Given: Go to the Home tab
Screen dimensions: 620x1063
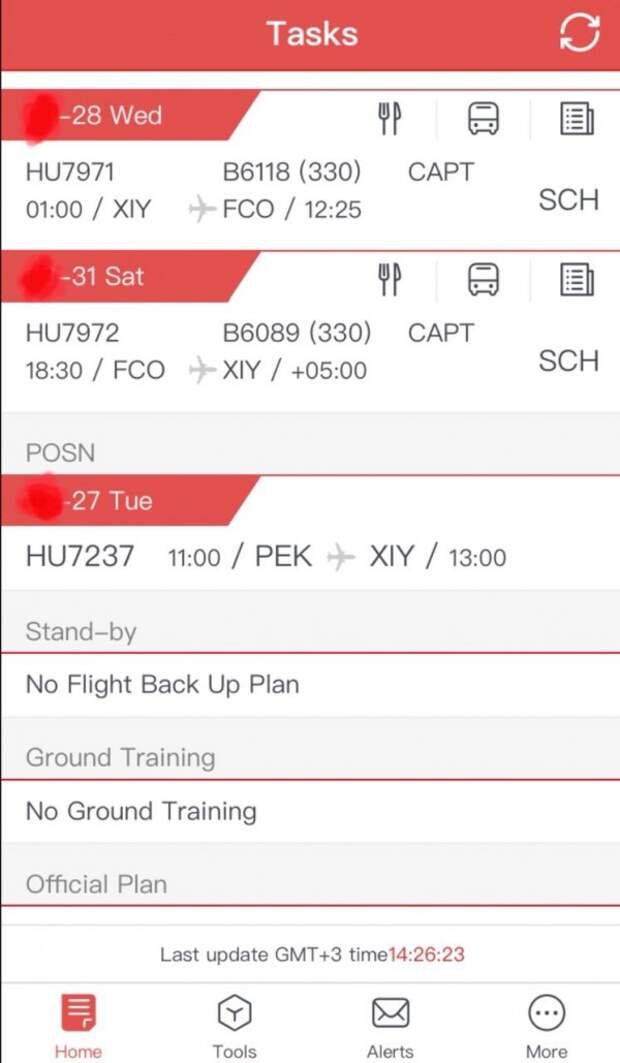Looking at the screenshot, I should [78, 1024].
